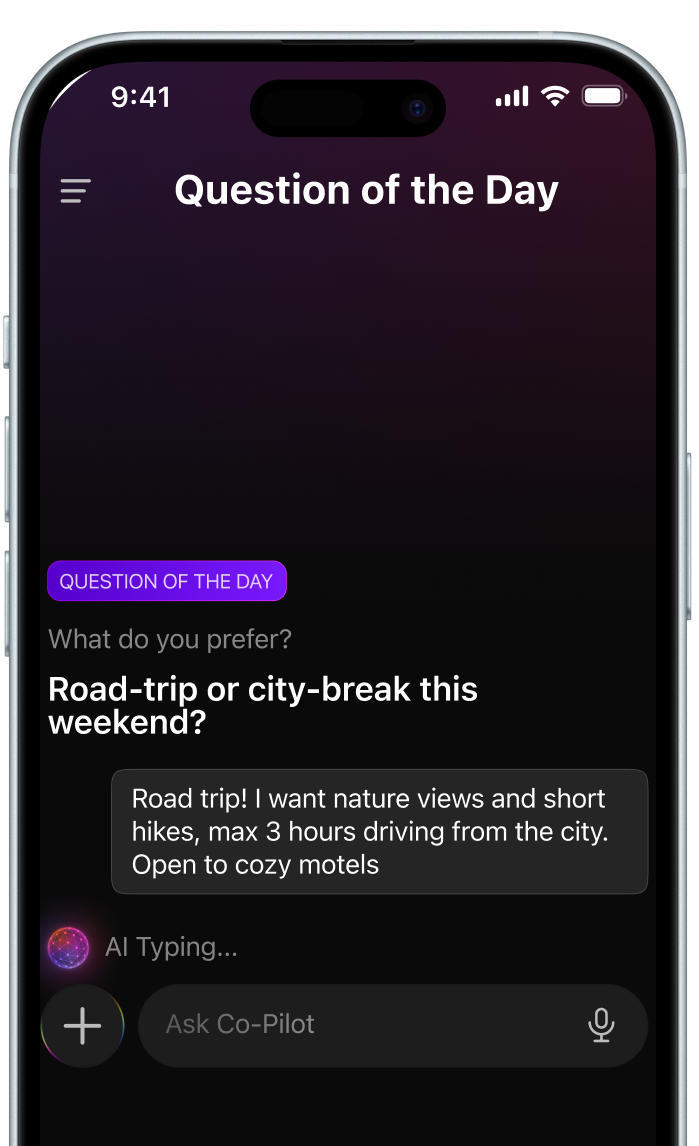Image resolution: width=699 pixels, height=1146 pixels.
Task: Start voice input with the microphone
Action: [601, 1025]
